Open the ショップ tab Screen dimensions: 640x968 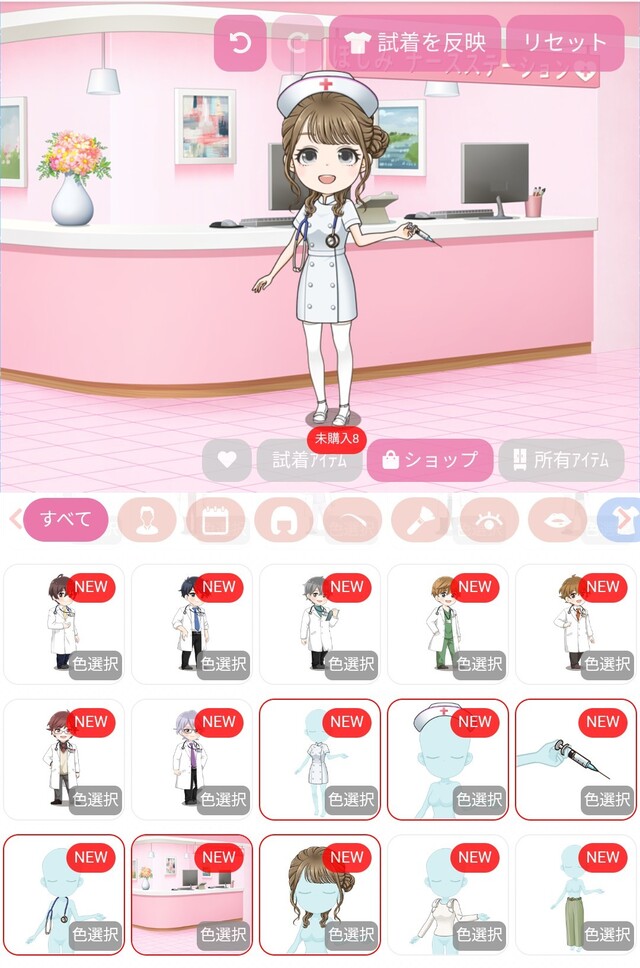[430, 460]
